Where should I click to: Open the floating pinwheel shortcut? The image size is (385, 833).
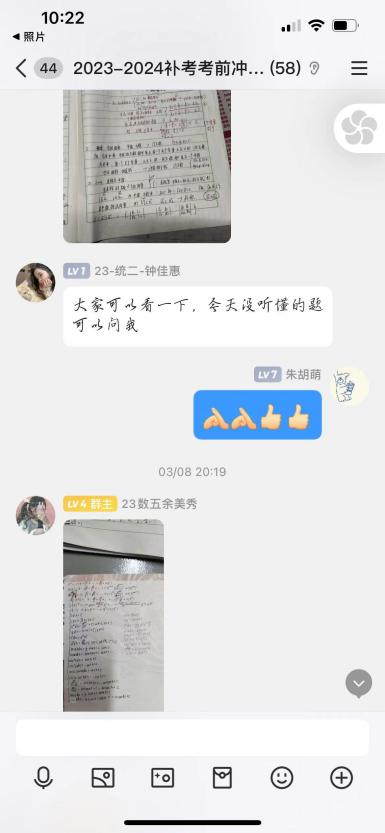(360, 128)
